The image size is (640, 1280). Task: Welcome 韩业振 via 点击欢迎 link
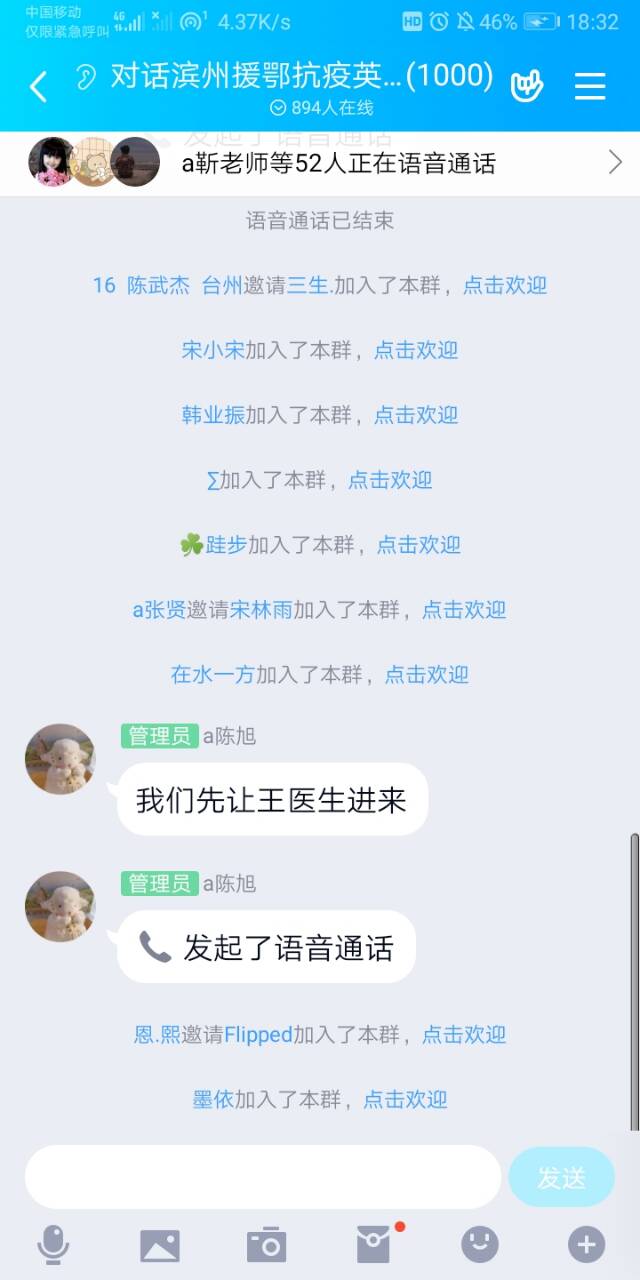(x=416, y=415)
